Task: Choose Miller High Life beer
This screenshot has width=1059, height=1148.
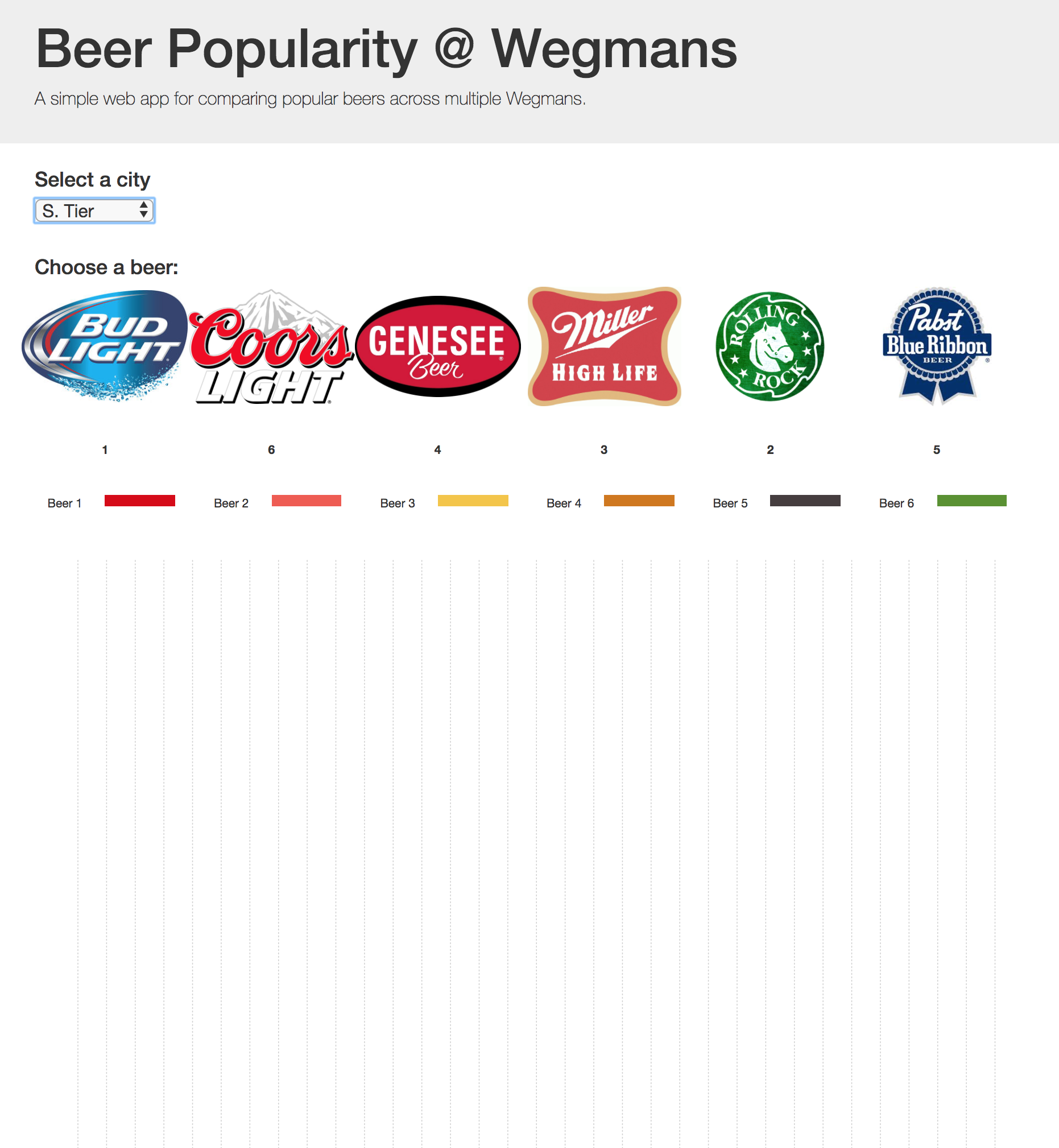Action: pos(604,346)
